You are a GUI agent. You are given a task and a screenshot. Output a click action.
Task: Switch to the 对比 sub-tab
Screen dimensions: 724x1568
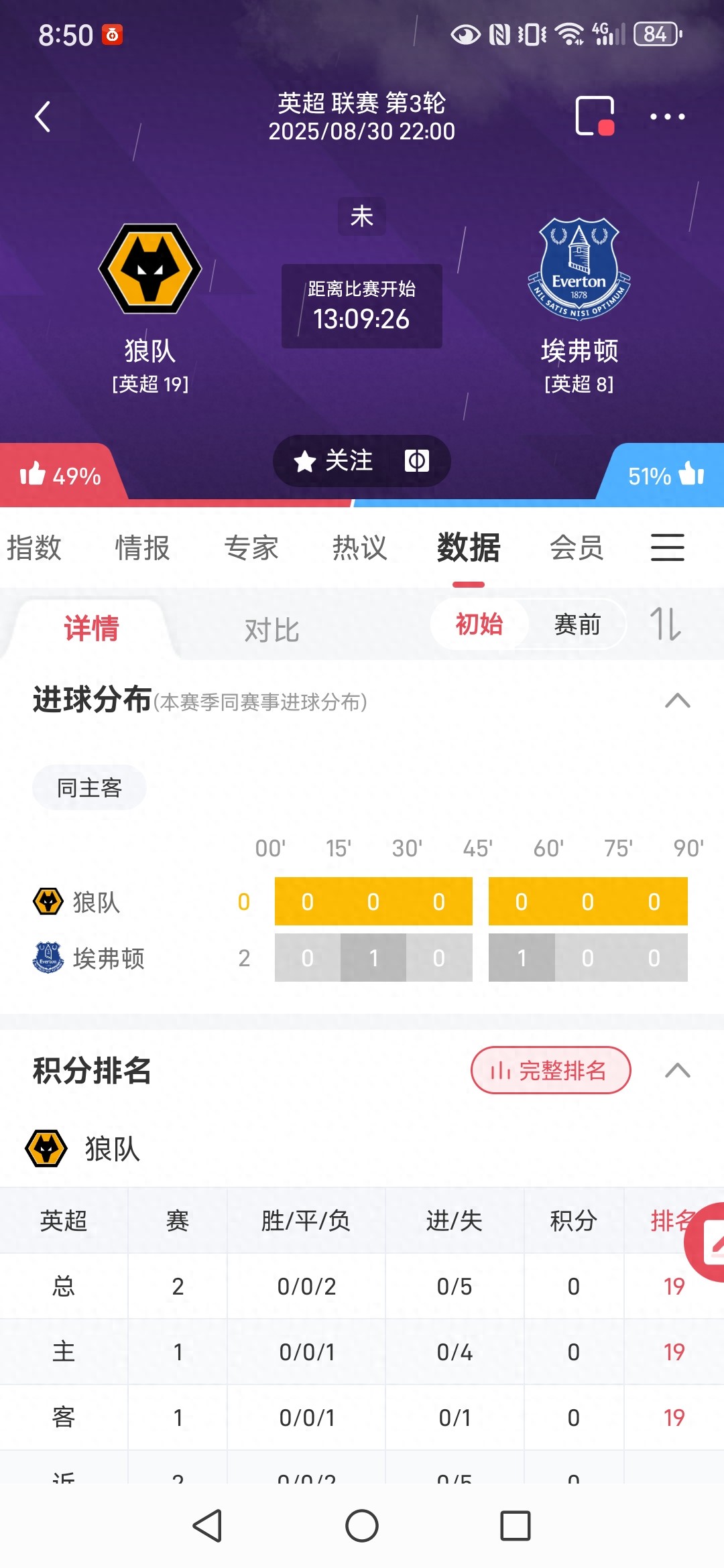[x=271, y=630]
